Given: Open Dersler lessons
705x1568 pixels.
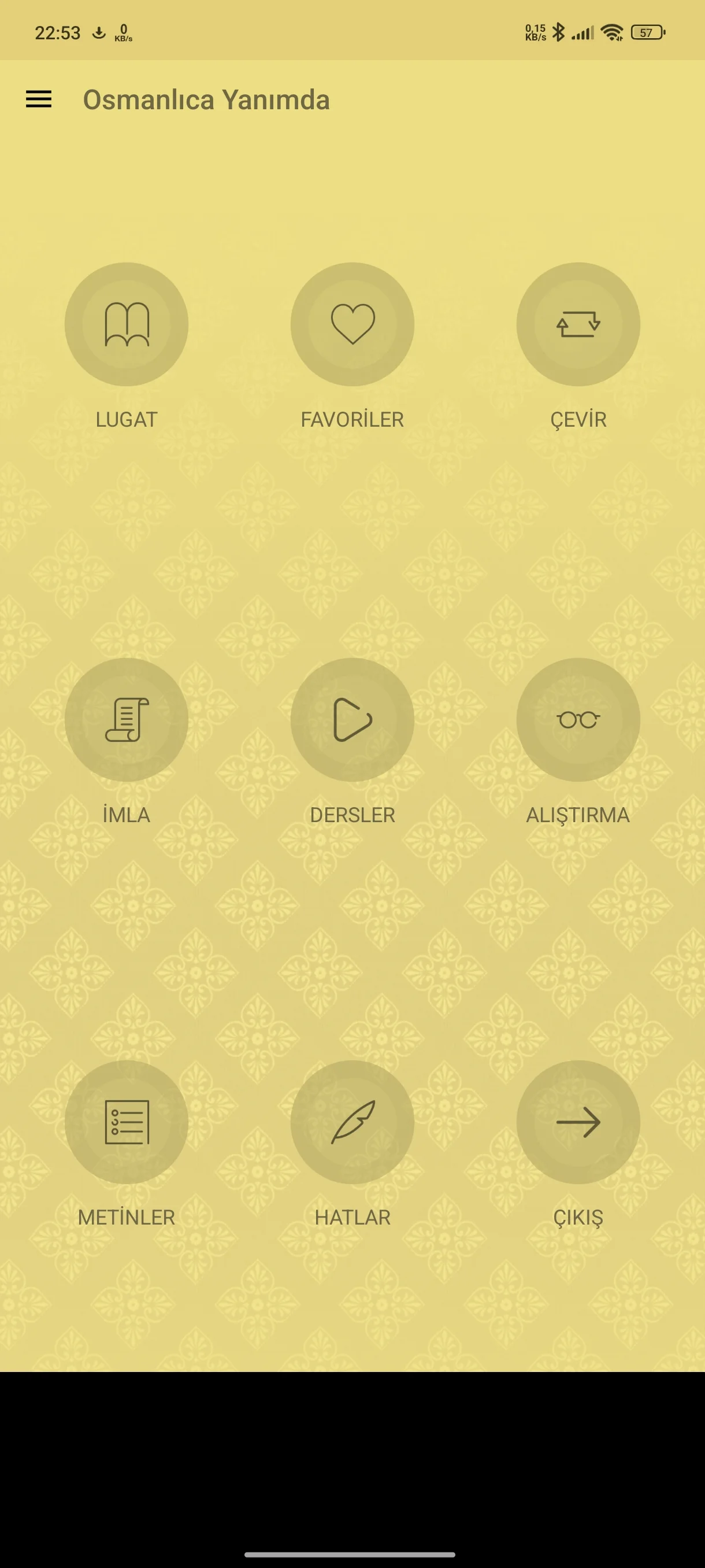Looking at the screenshot, I should click(352, 719).
